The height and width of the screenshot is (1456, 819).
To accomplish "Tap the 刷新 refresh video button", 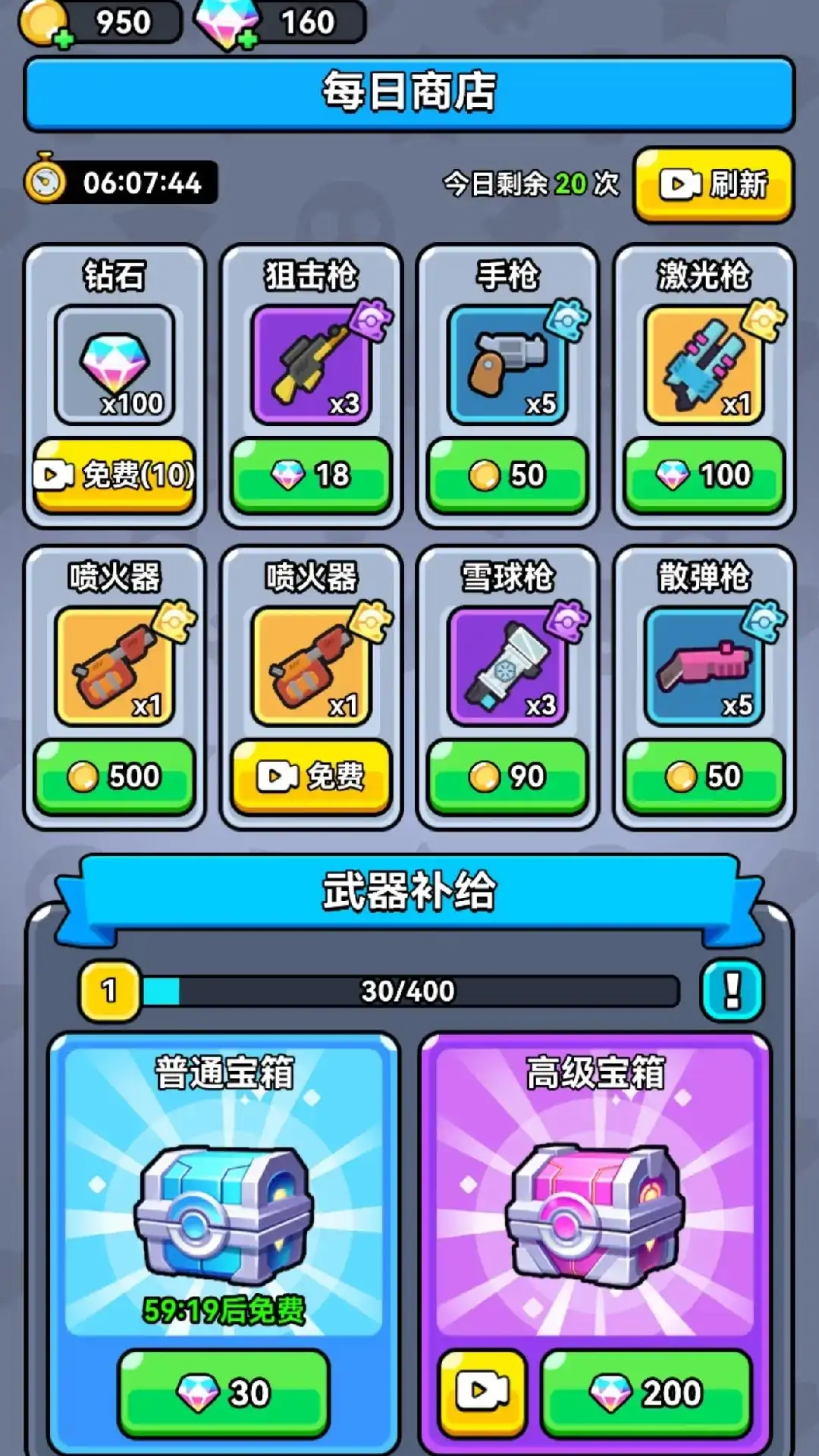I will coord(714,184).
